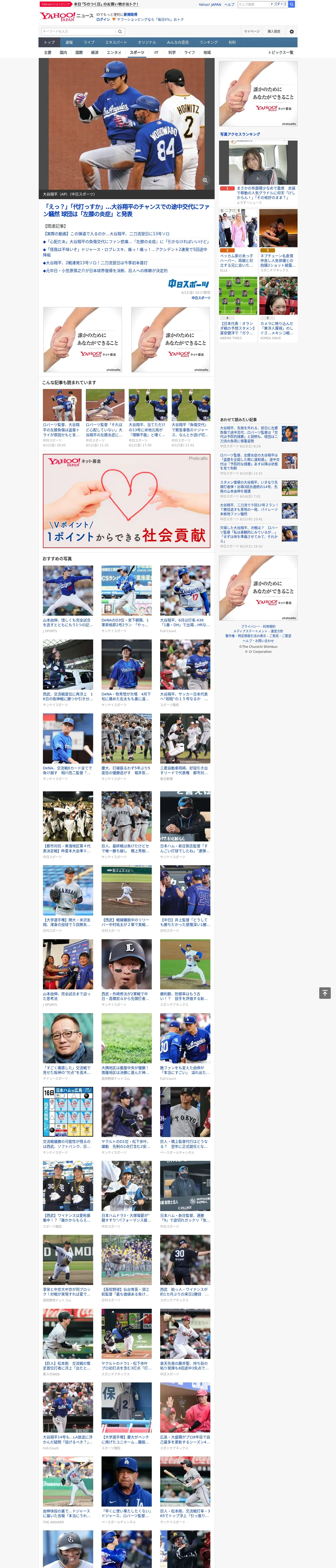Open related article 大谷翔平、2戦連発13号ソロ

tap(96, 263)
